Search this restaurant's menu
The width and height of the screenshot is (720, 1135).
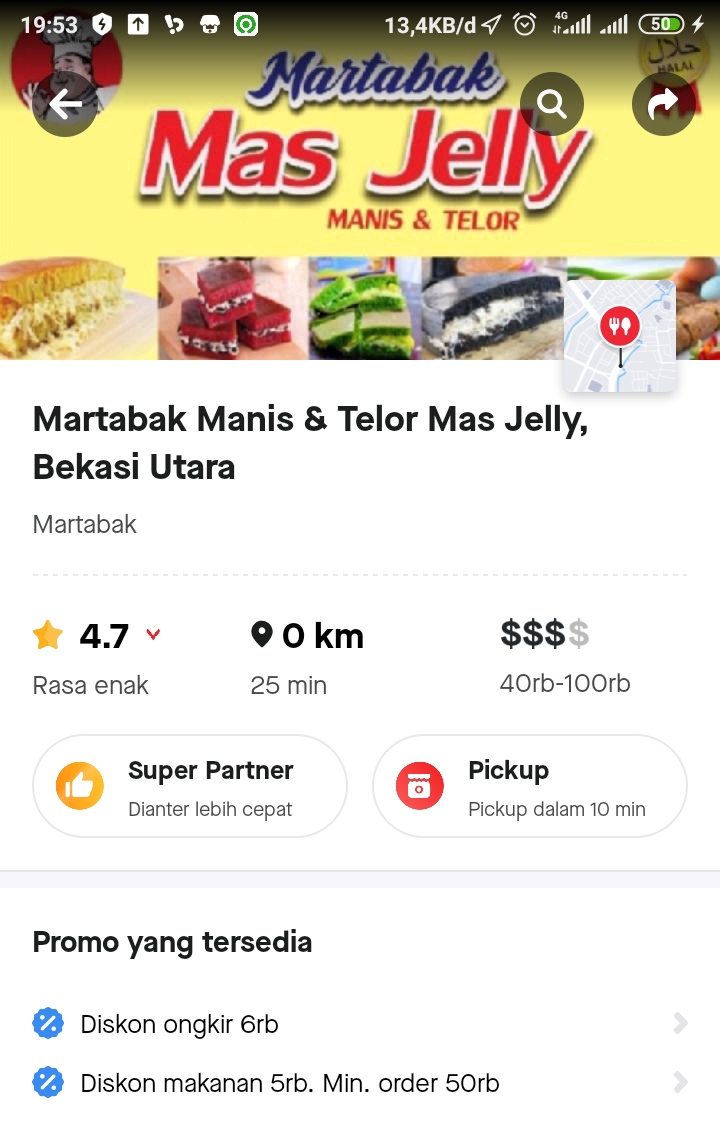click(x=551, y=104)
